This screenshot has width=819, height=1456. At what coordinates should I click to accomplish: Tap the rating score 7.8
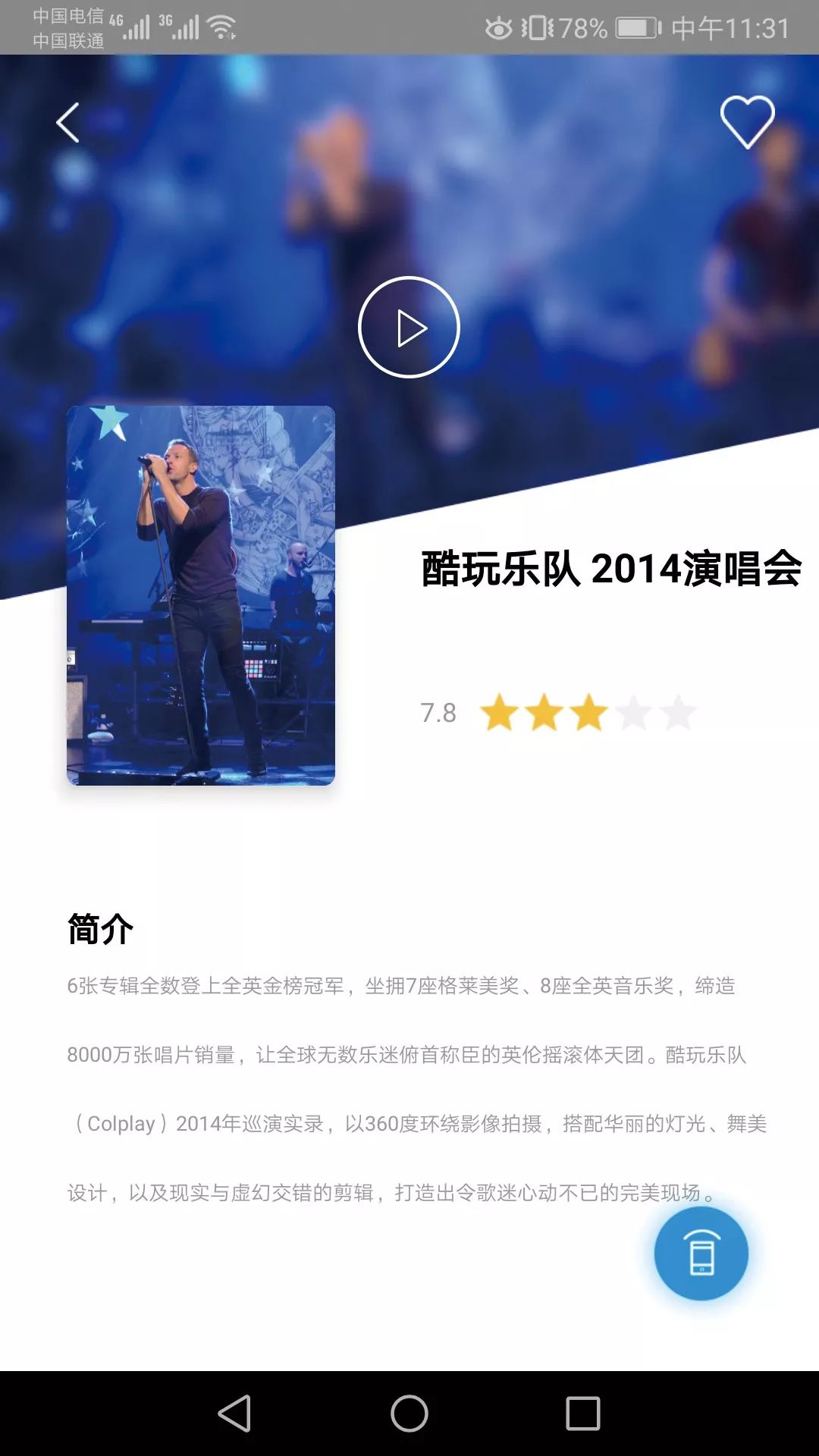(438, 713)
